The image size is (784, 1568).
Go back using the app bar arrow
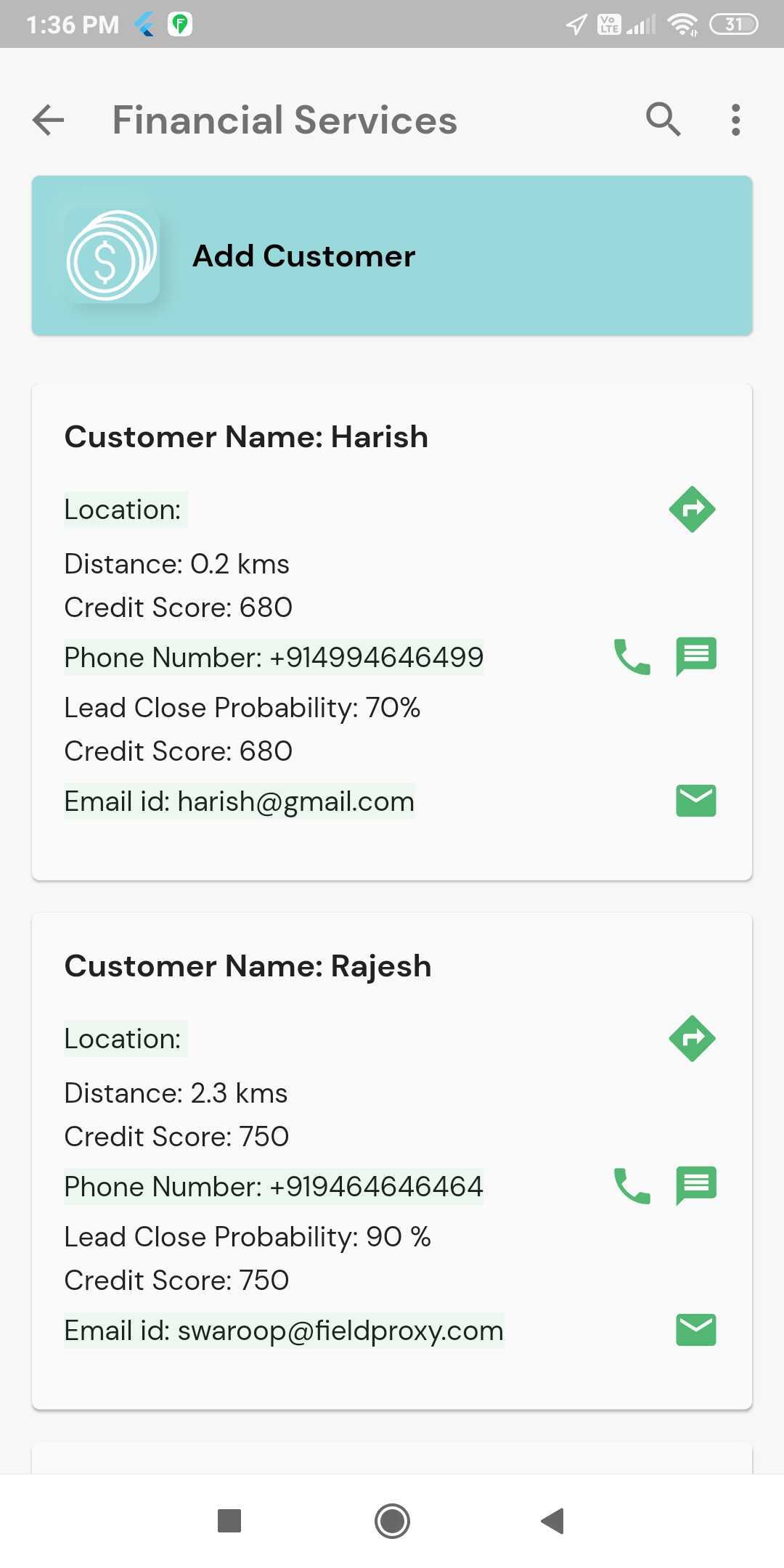(x=49, y=120)
